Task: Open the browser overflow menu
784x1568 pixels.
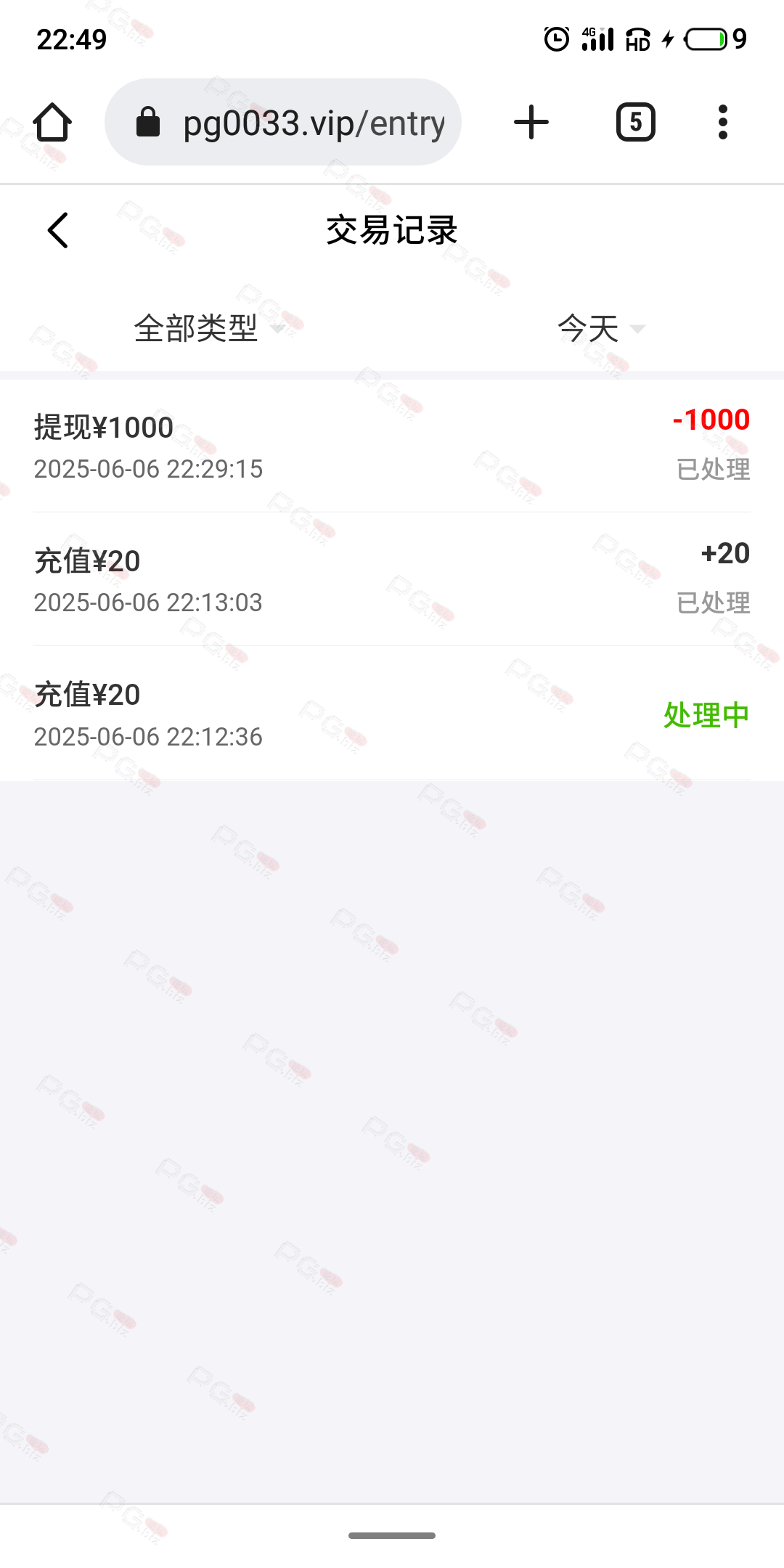Action: pos(722,122)
